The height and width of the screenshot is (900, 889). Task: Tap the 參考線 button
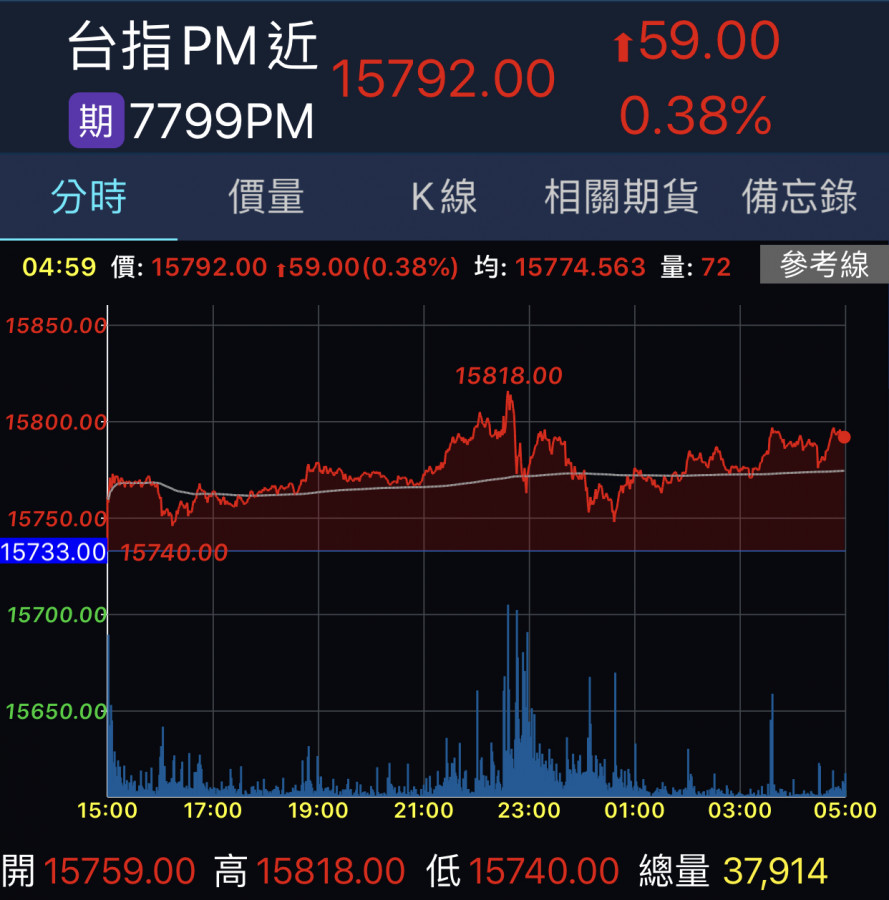(824, 265)
